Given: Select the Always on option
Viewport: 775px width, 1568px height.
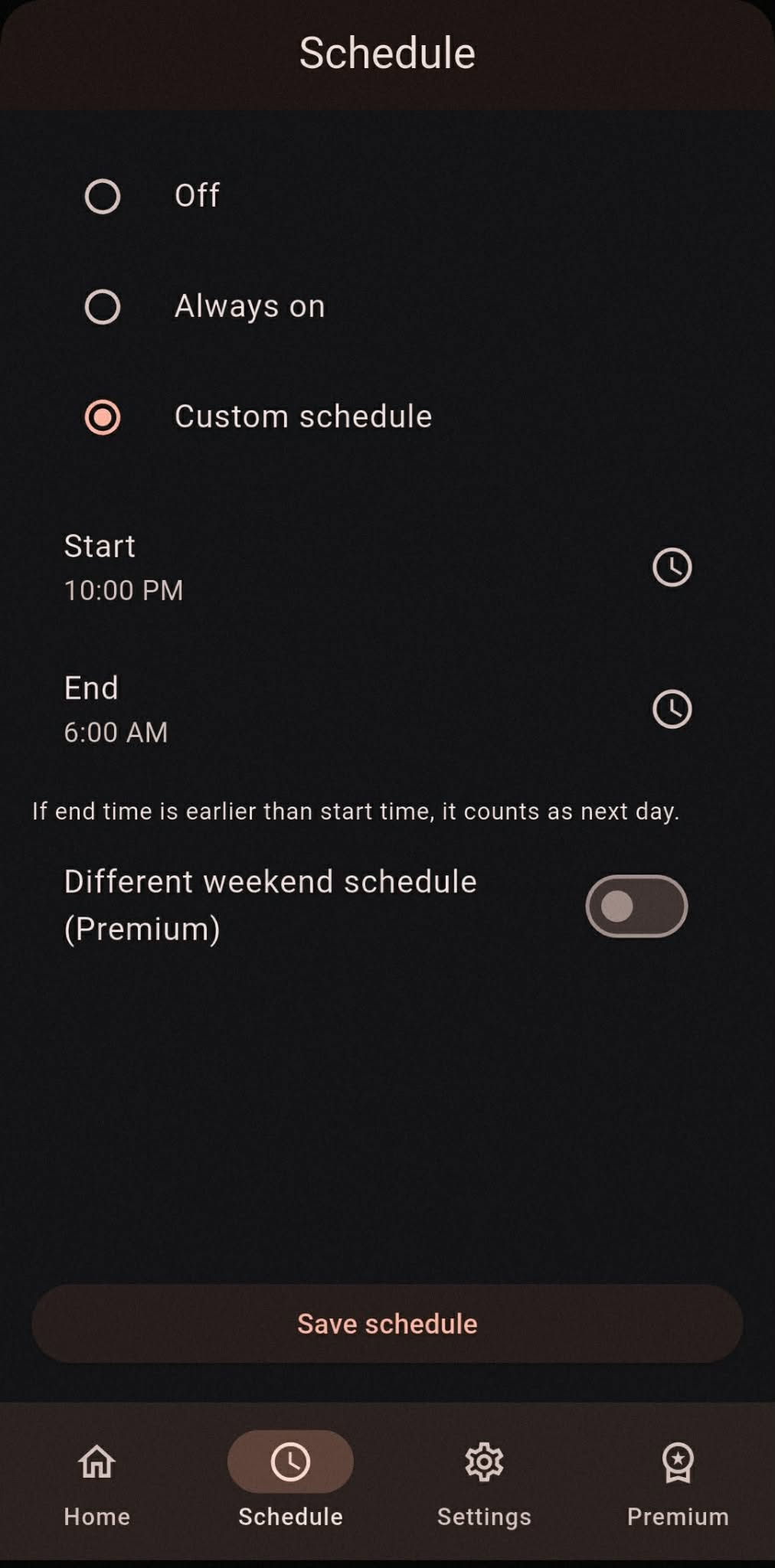Looking at the screenshot, I should [103, 307].
